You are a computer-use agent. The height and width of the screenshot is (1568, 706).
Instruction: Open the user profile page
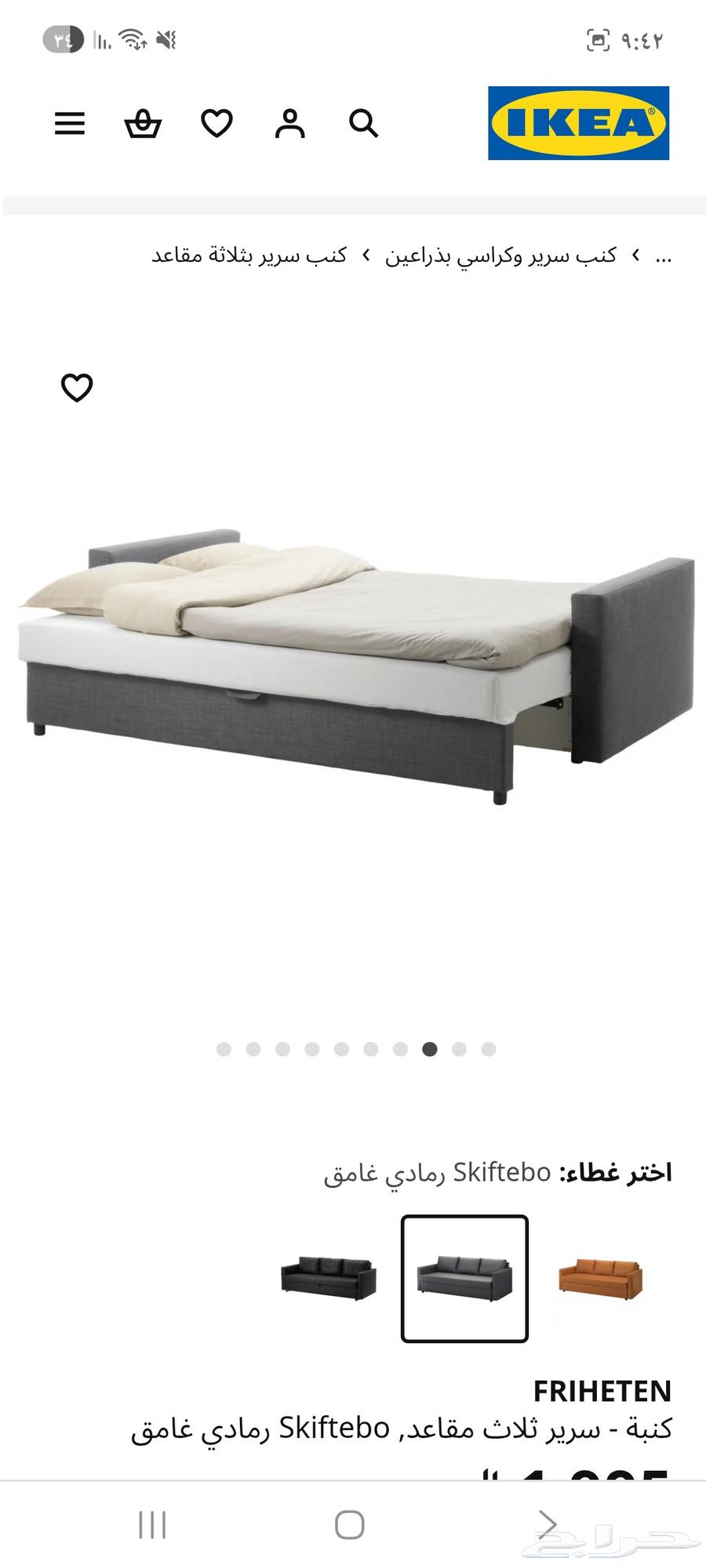click(x=290, y=123)
